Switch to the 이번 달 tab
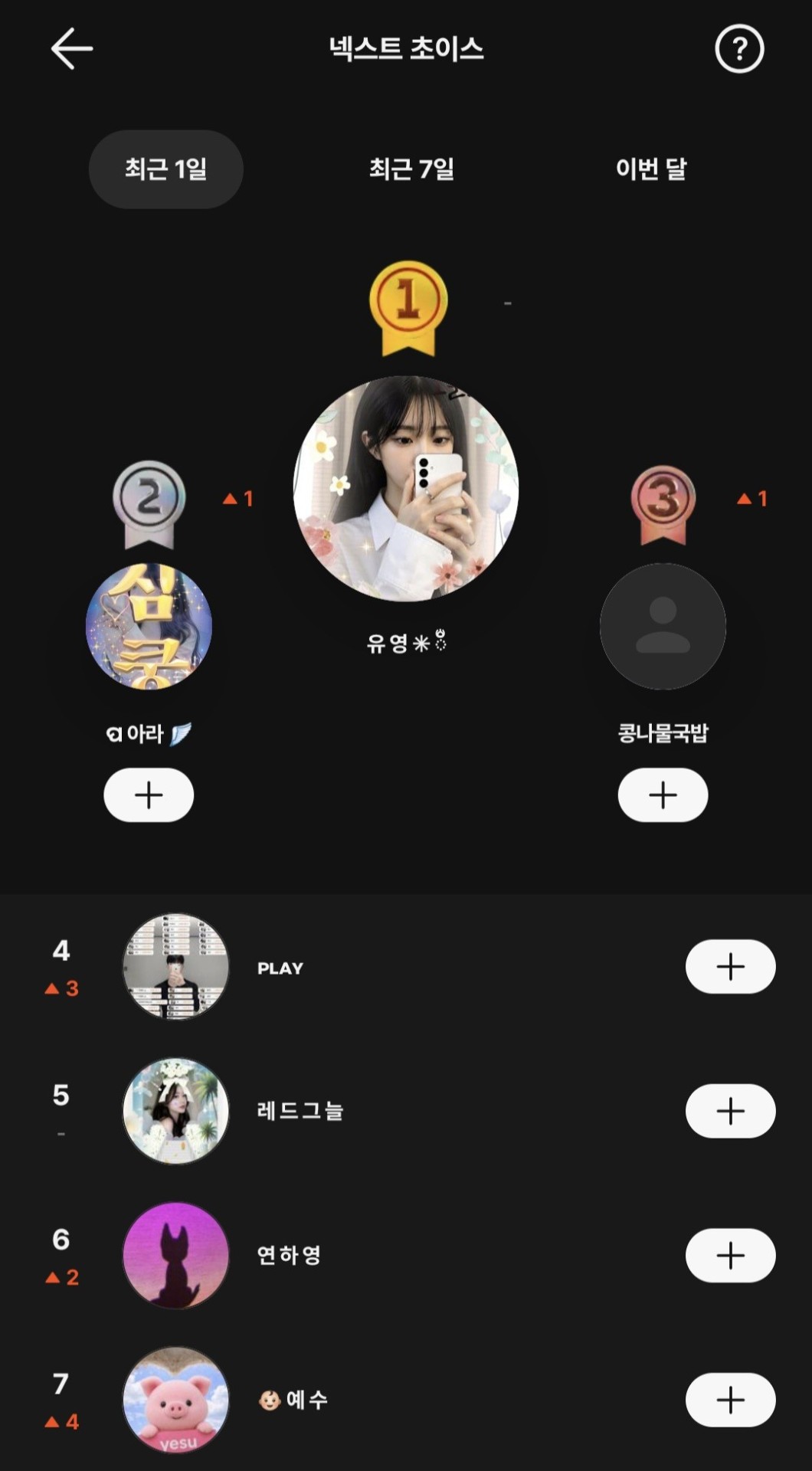This screenshot has width=812, height=1471. click(x=651, y=169)
